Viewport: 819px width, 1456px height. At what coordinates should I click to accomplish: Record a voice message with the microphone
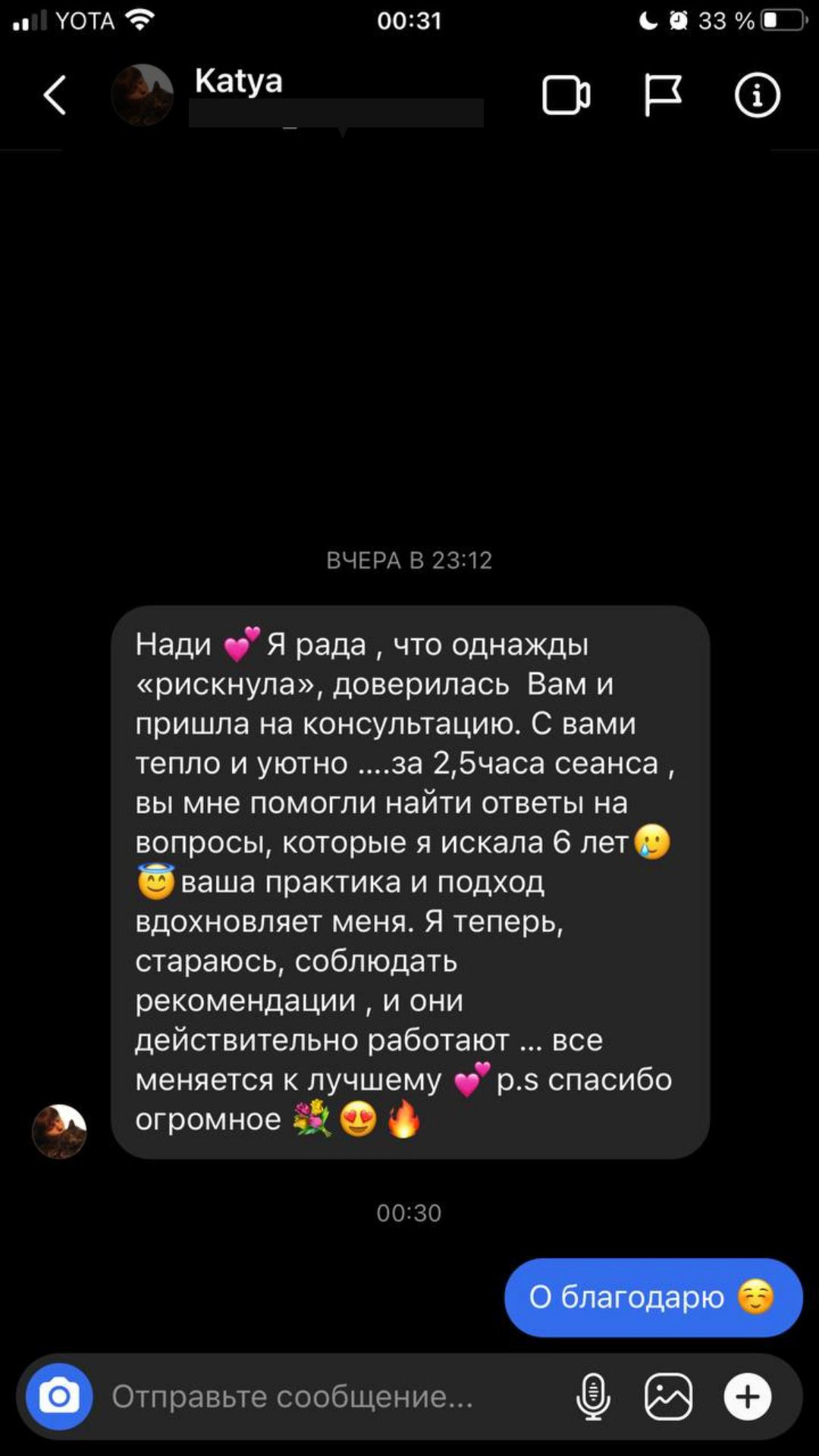pos(593,1396)
